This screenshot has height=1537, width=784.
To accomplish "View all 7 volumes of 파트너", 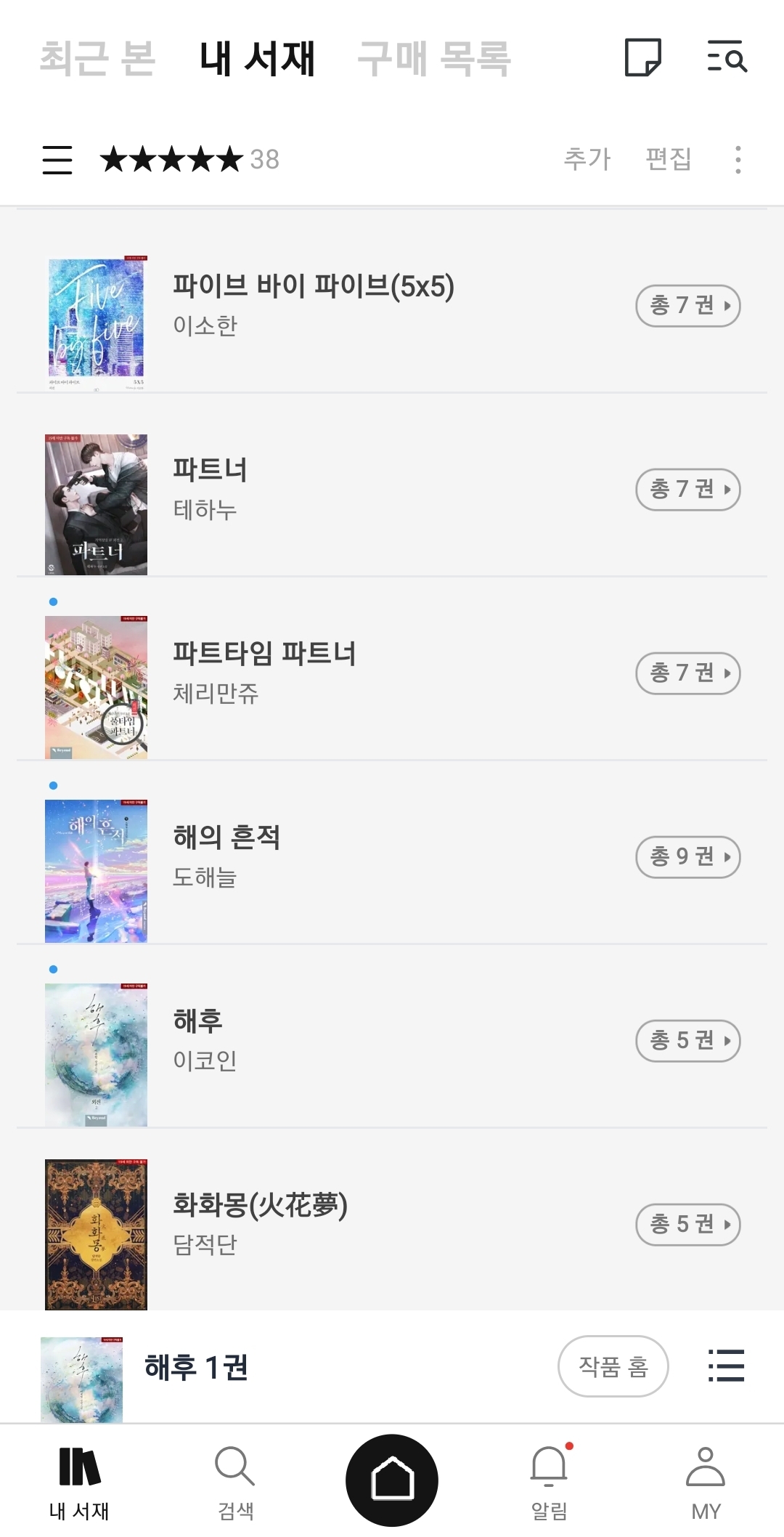I will click(687, 490).
